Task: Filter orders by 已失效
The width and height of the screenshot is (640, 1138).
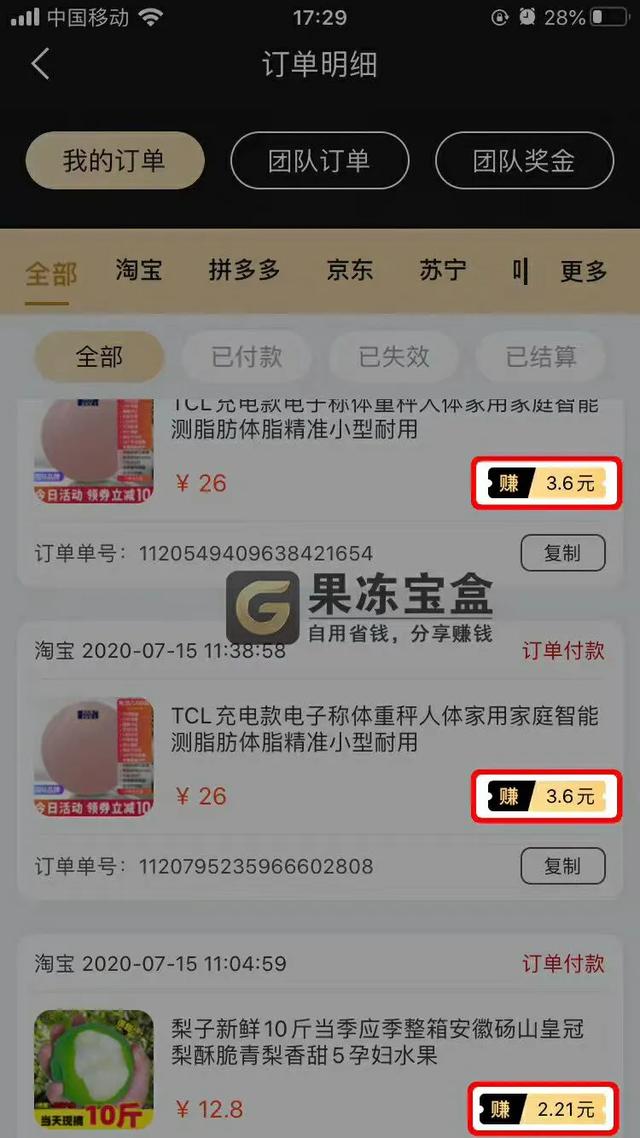Action: point(394,357)
